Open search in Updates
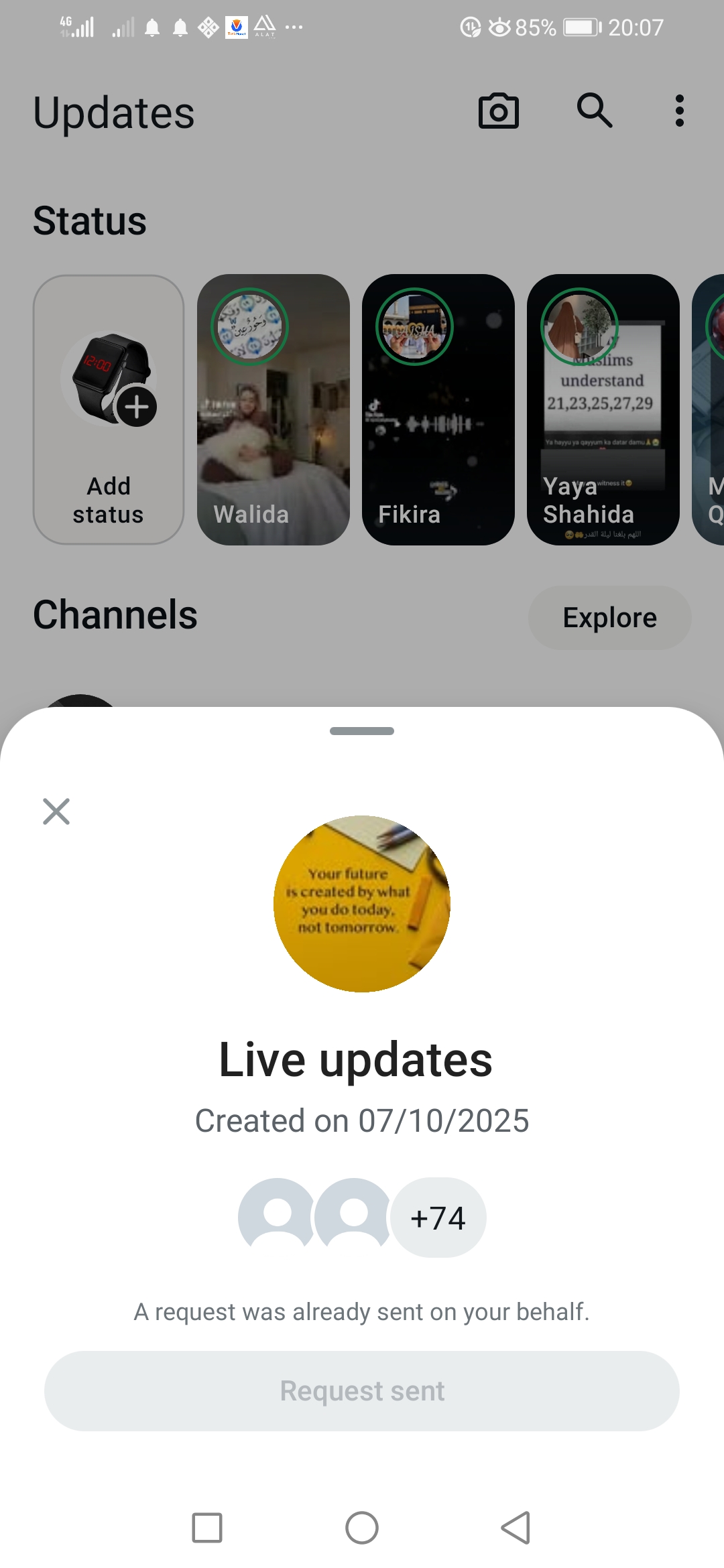This screenshot has width=724, height=1568. point(595,111)
